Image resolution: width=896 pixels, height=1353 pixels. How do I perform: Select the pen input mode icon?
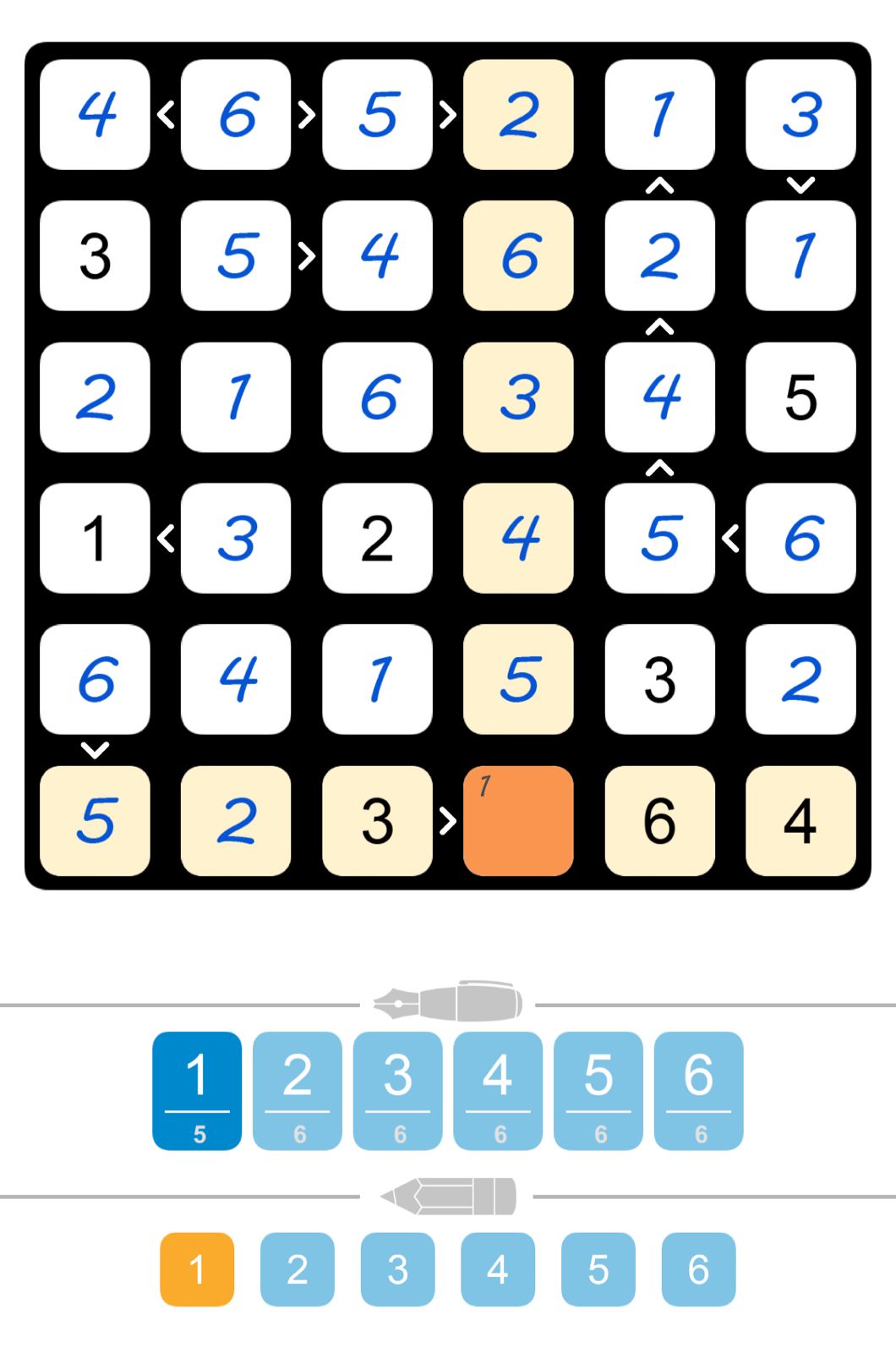tap(448, 1004)
